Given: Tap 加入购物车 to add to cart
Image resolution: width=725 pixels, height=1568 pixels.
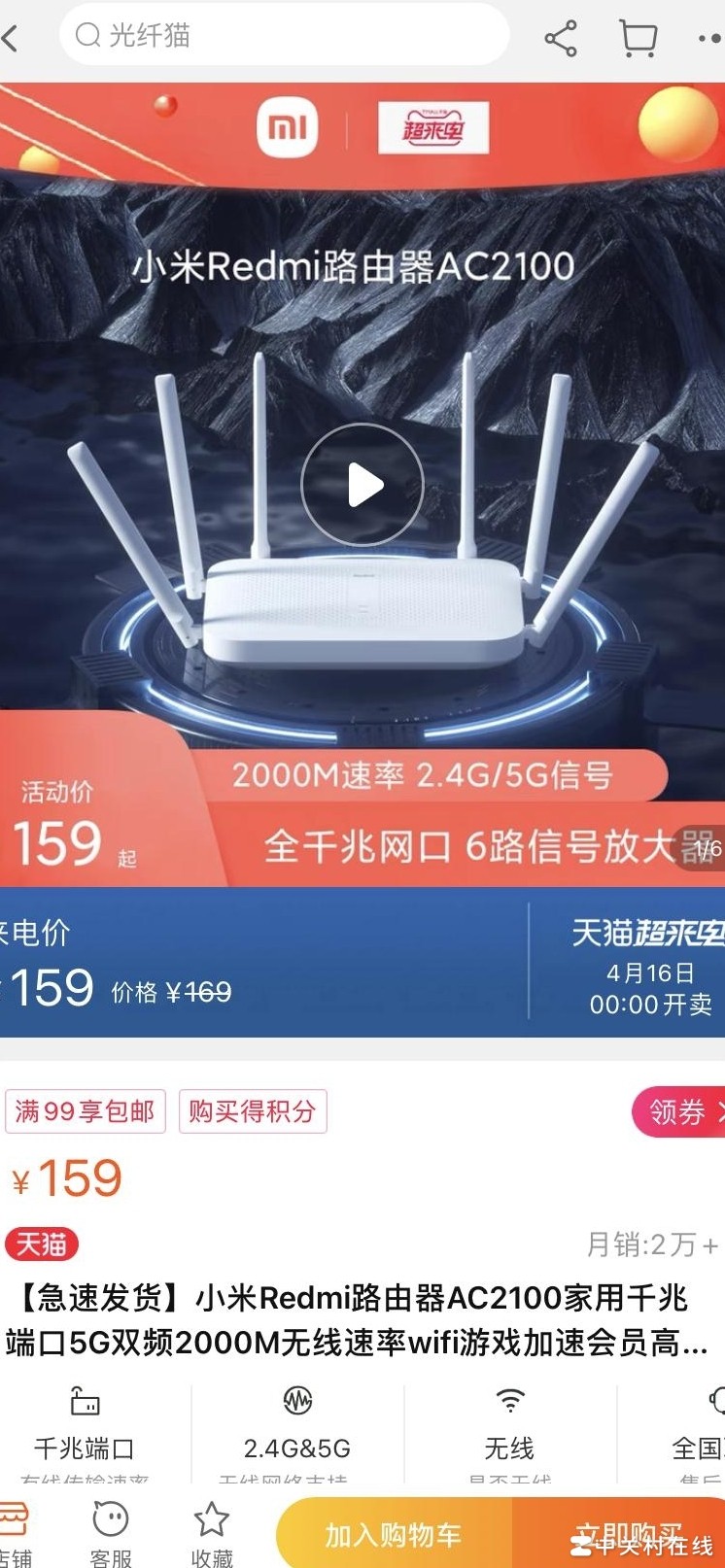Looking at the screenshot, I should tap(394, 1535).
